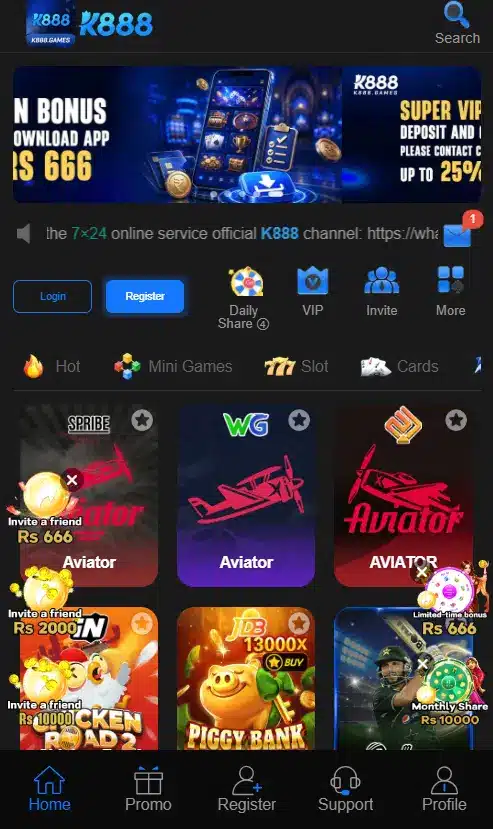Tap the blue Register button
Screen dimensions: 493x829
[x=145, y=297]
